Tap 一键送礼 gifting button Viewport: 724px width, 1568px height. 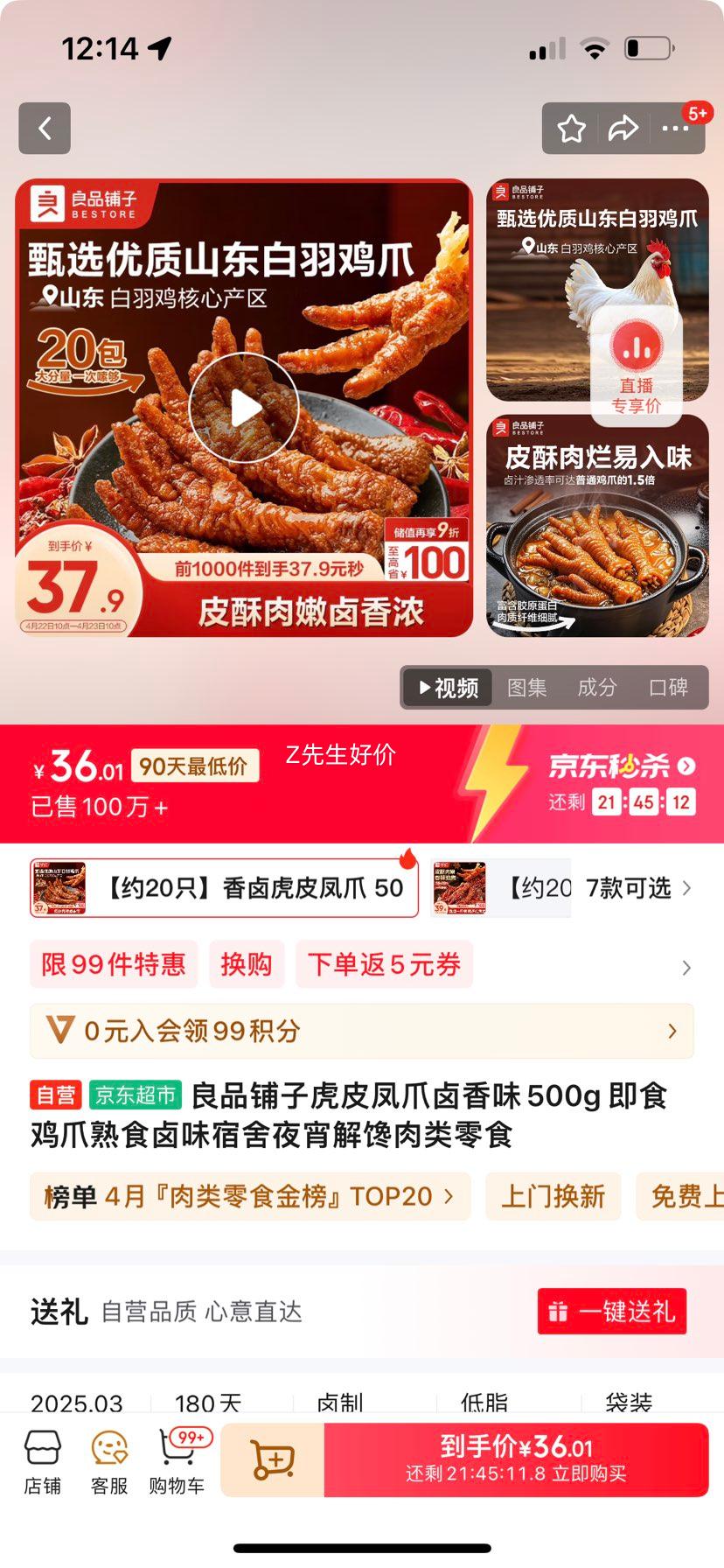[x=611, y=1312]
